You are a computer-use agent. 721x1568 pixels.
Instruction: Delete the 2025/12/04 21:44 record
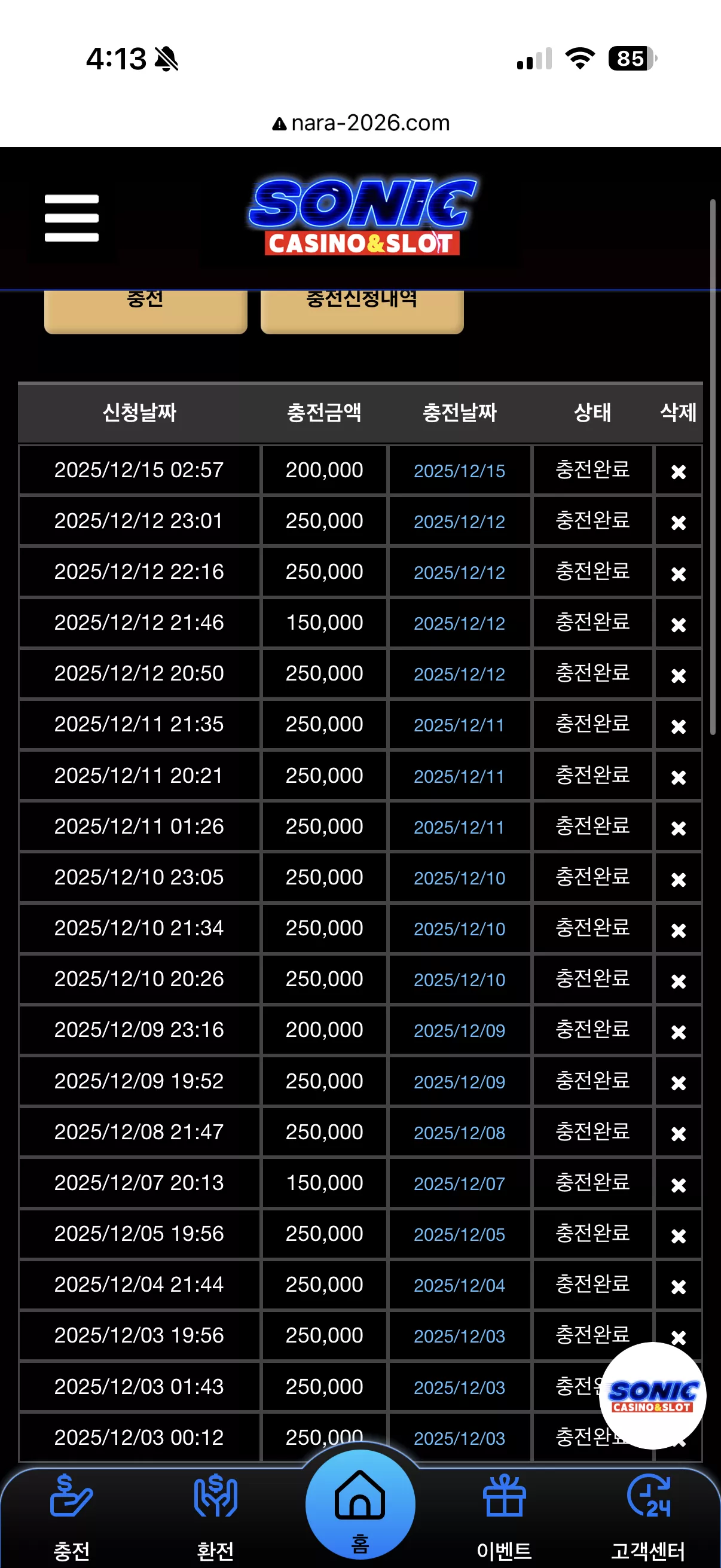[x=679, y=1286]
